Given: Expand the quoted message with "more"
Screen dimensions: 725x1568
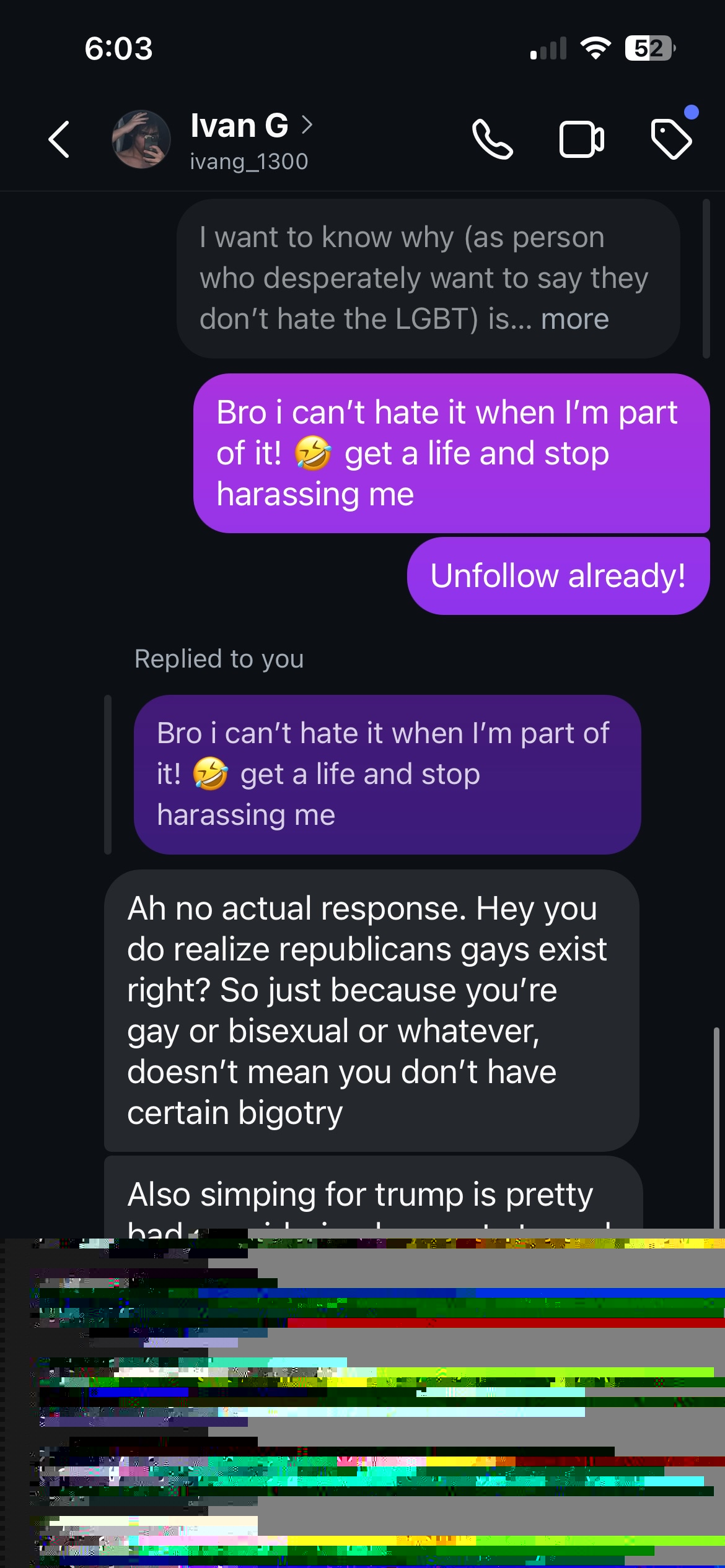Looking at the screenshot, I should pos(574,320).
